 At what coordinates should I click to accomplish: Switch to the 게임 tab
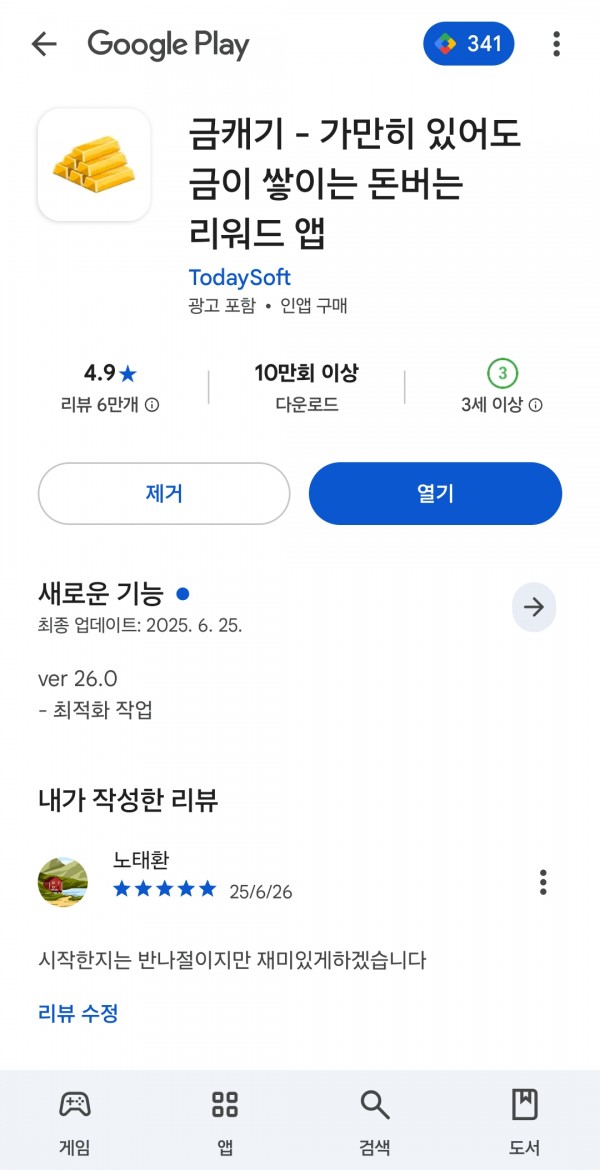pos(75,1121)
